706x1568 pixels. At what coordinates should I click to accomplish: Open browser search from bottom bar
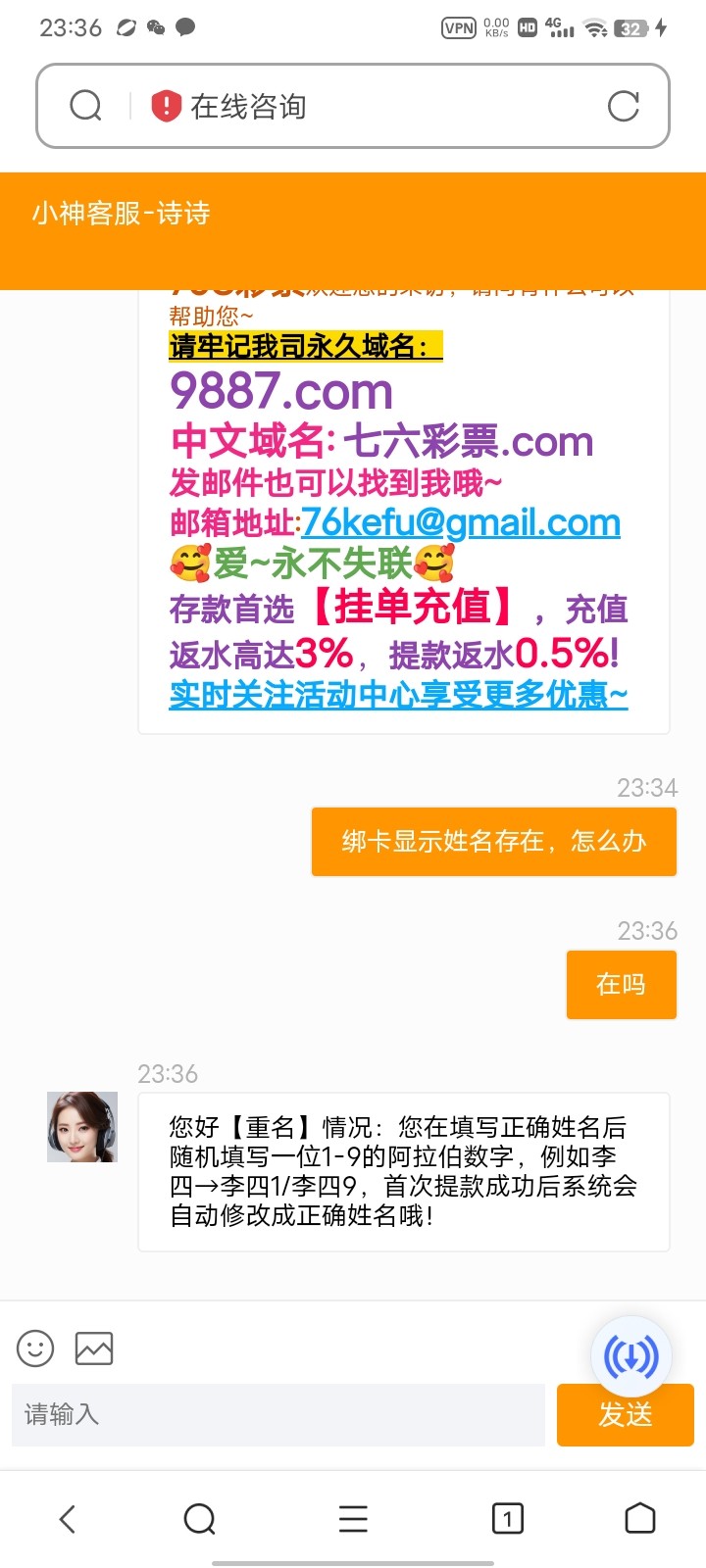pos(199,1519)
